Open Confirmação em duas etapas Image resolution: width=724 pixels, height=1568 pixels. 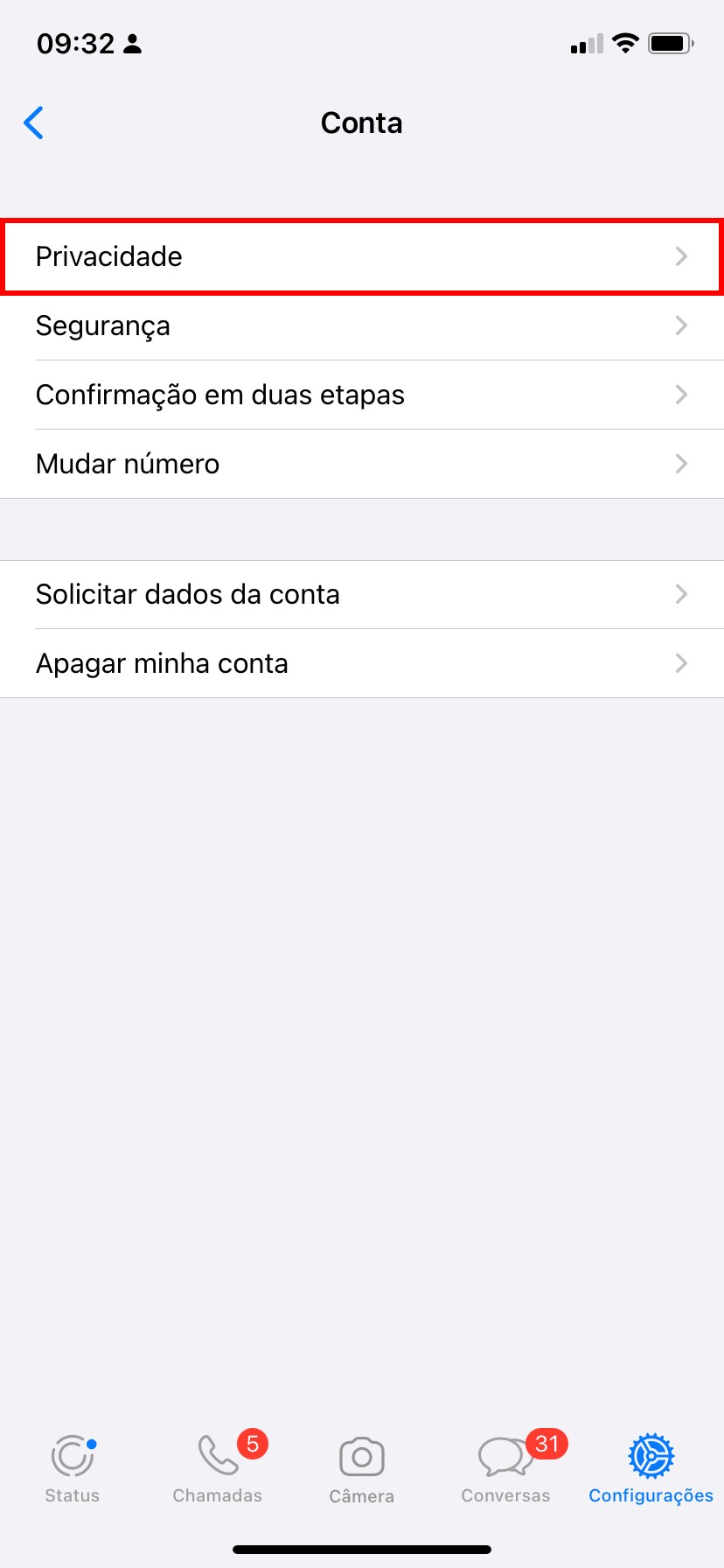(x=361, y=395)
